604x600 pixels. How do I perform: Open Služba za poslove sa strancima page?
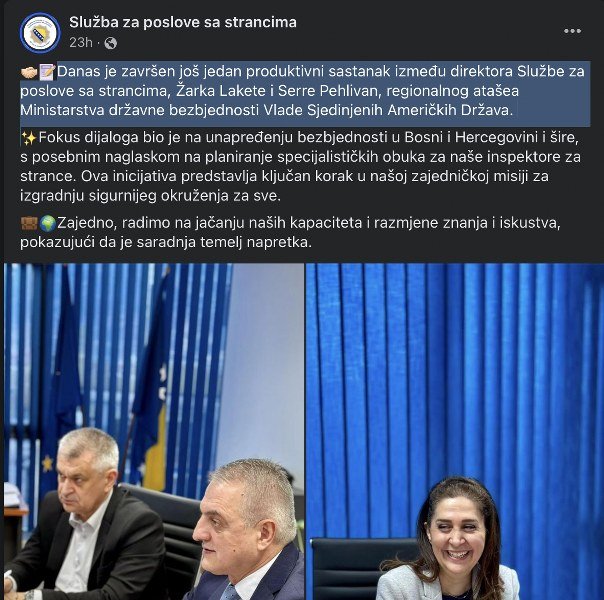pos(183,22)
